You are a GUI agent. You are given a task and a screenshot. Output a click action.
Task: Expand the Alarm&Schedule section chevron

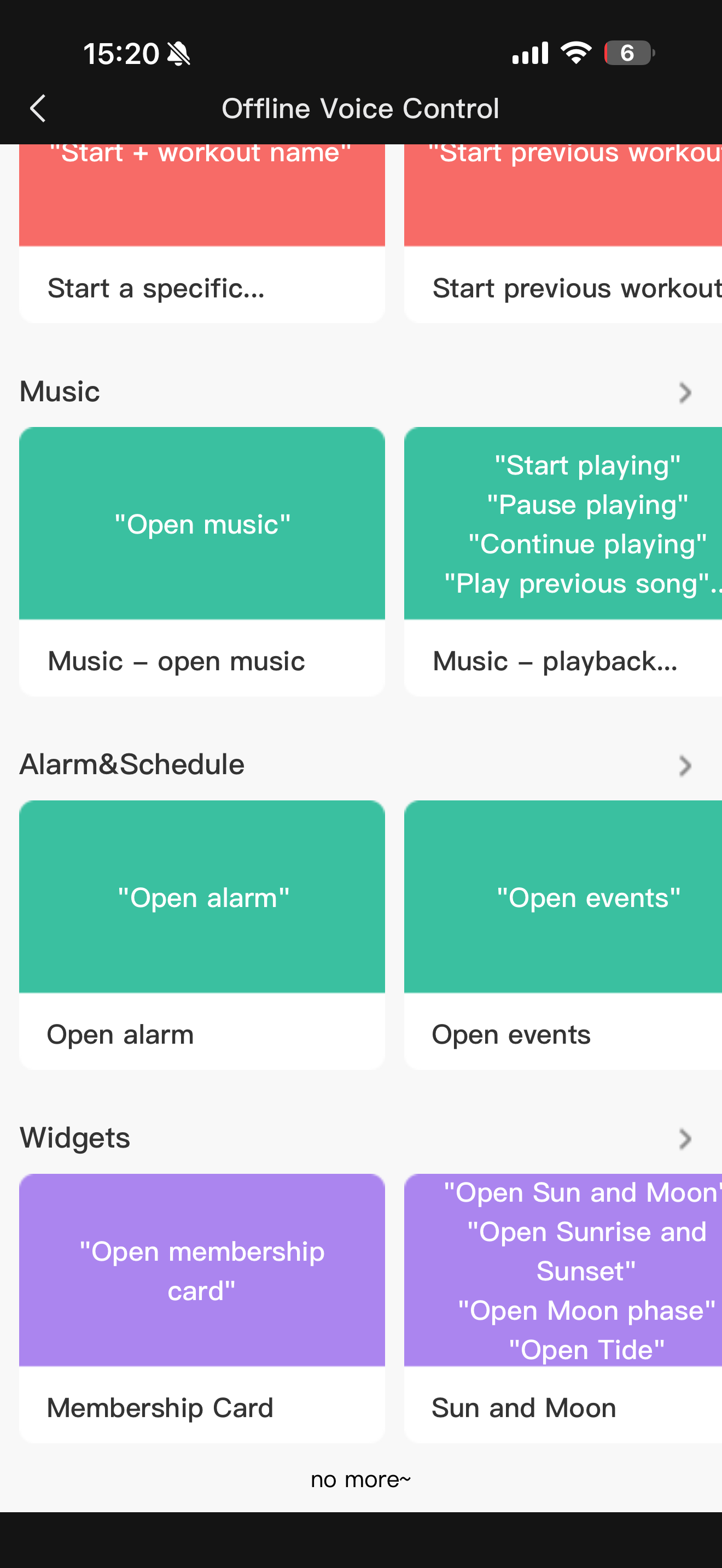[685, 766]
